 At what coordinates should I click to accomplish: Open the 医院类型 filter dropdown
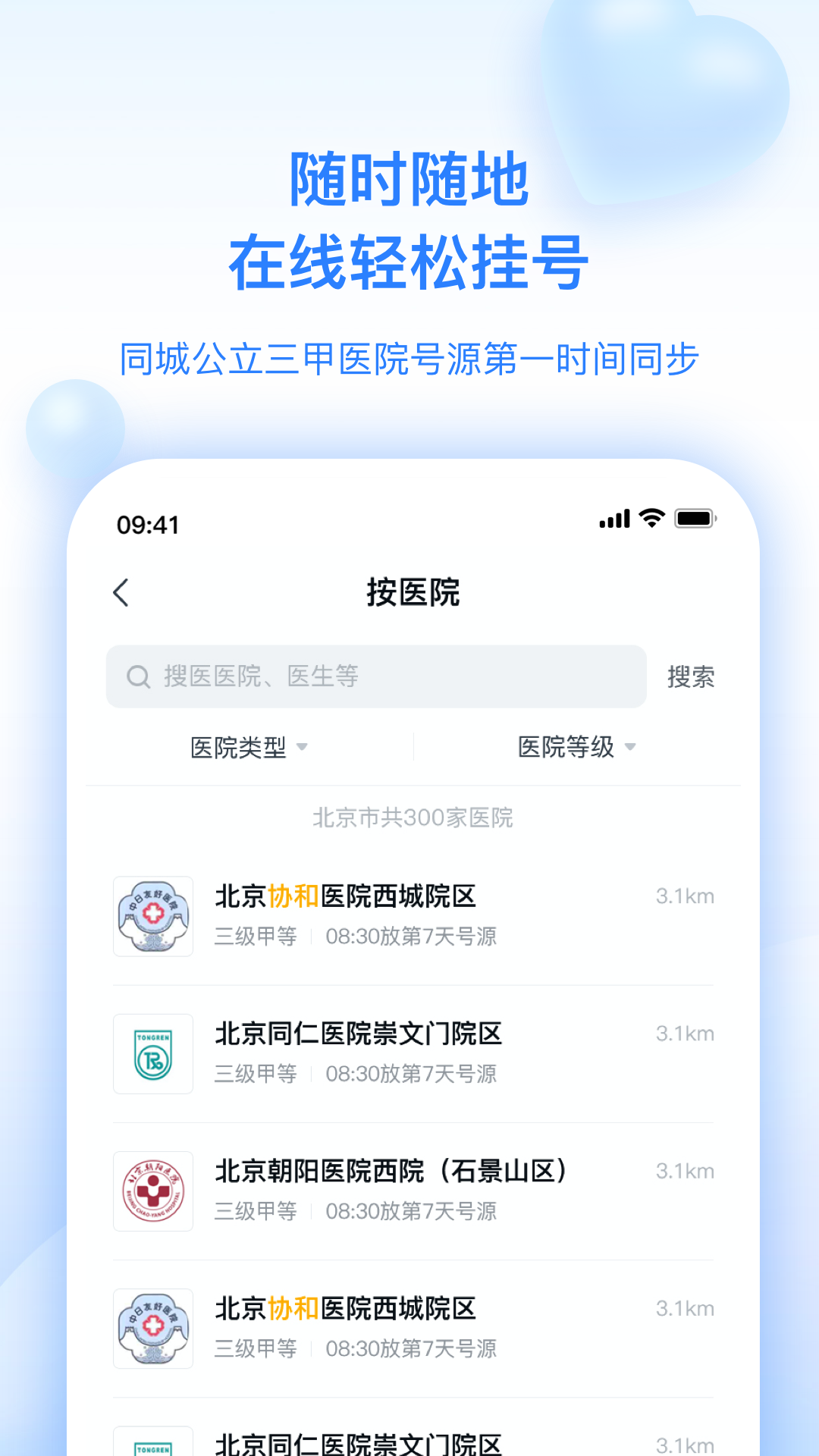click(238, 747)
